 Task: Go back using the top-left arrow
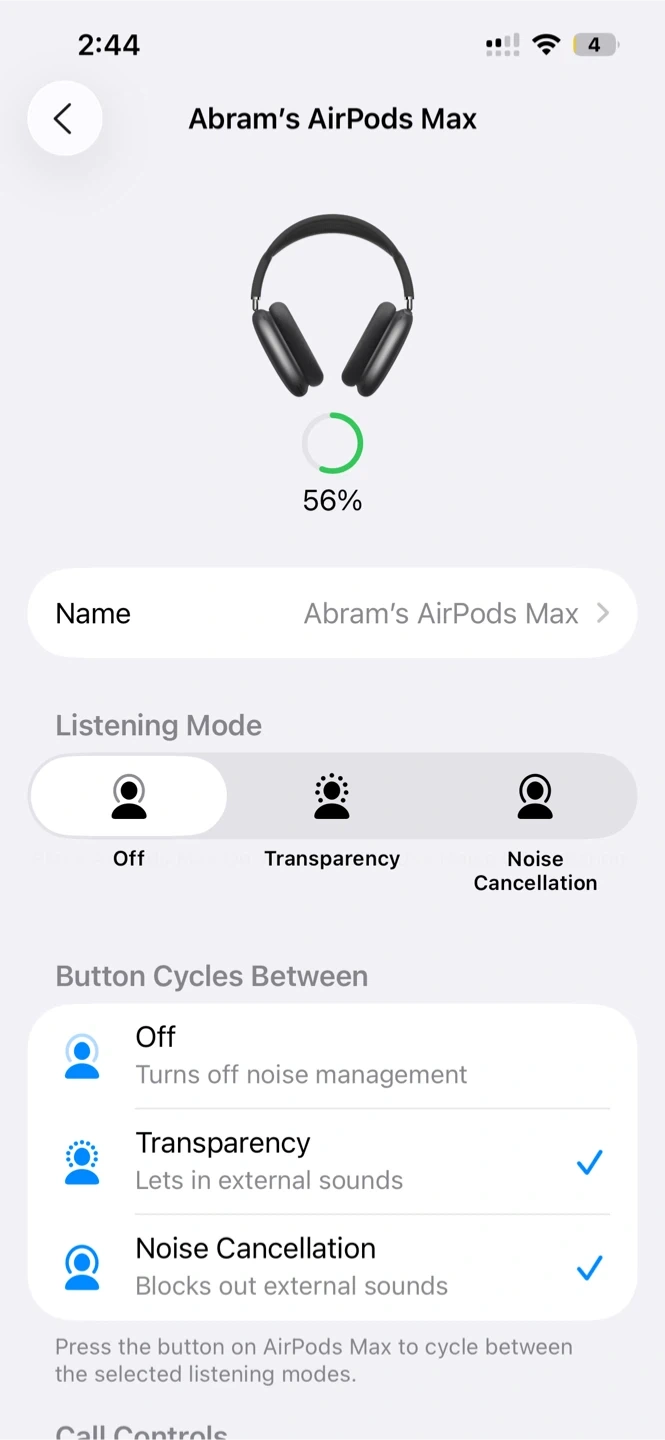click(64, 119)
